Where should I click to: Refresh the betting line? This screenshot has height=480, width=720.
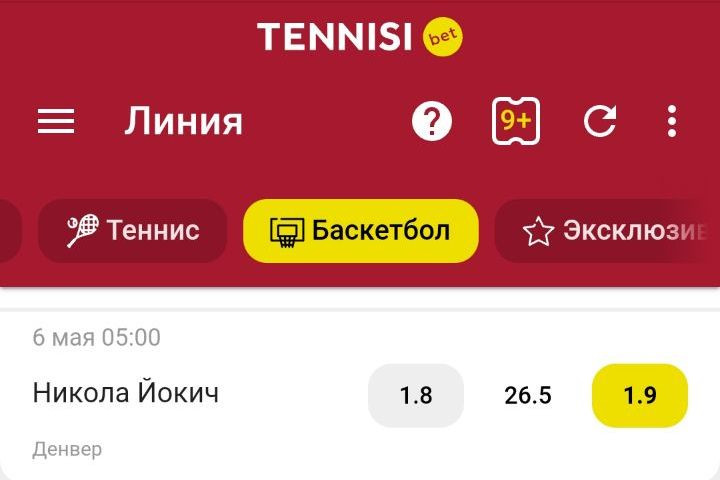(x=600, y=122)
